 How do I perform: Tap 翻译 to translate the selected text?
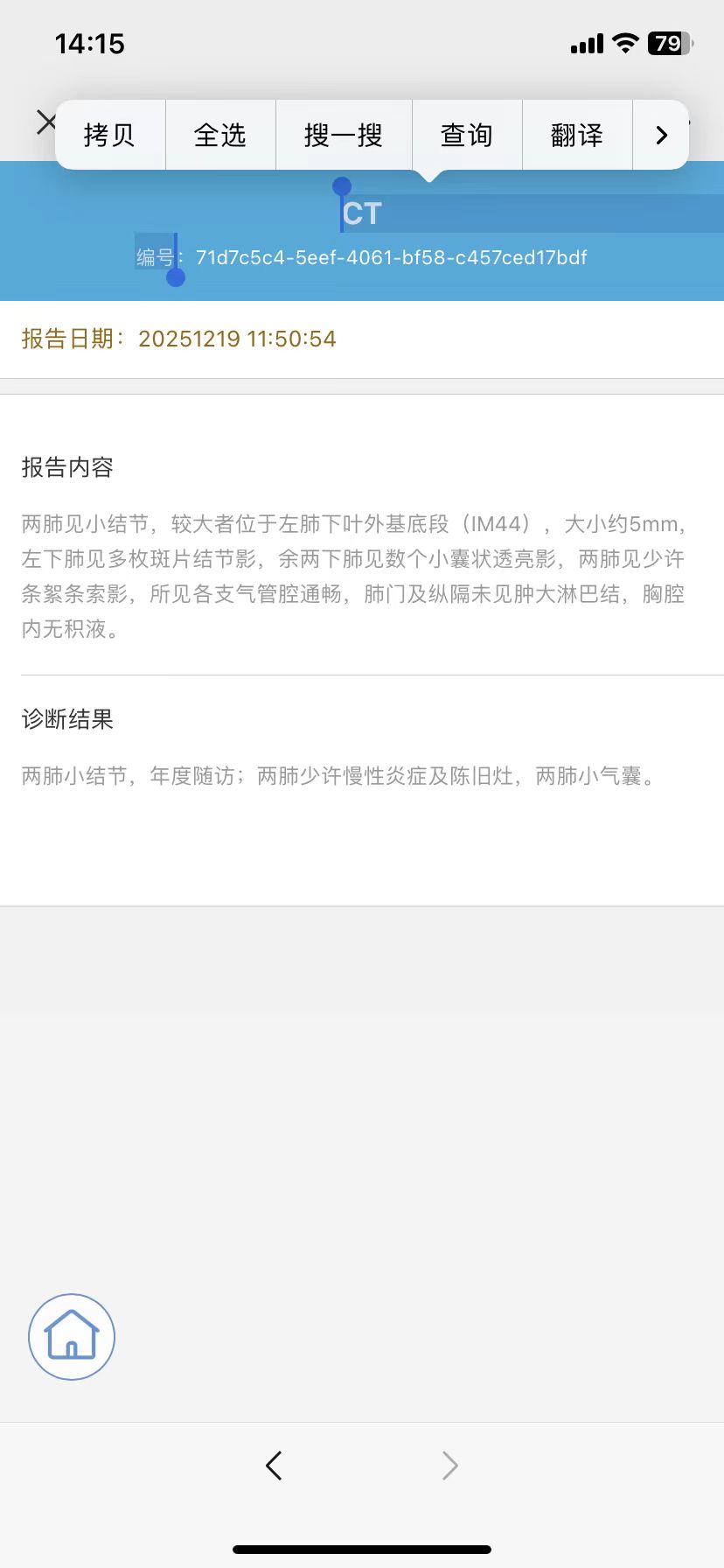pos(576,136)
